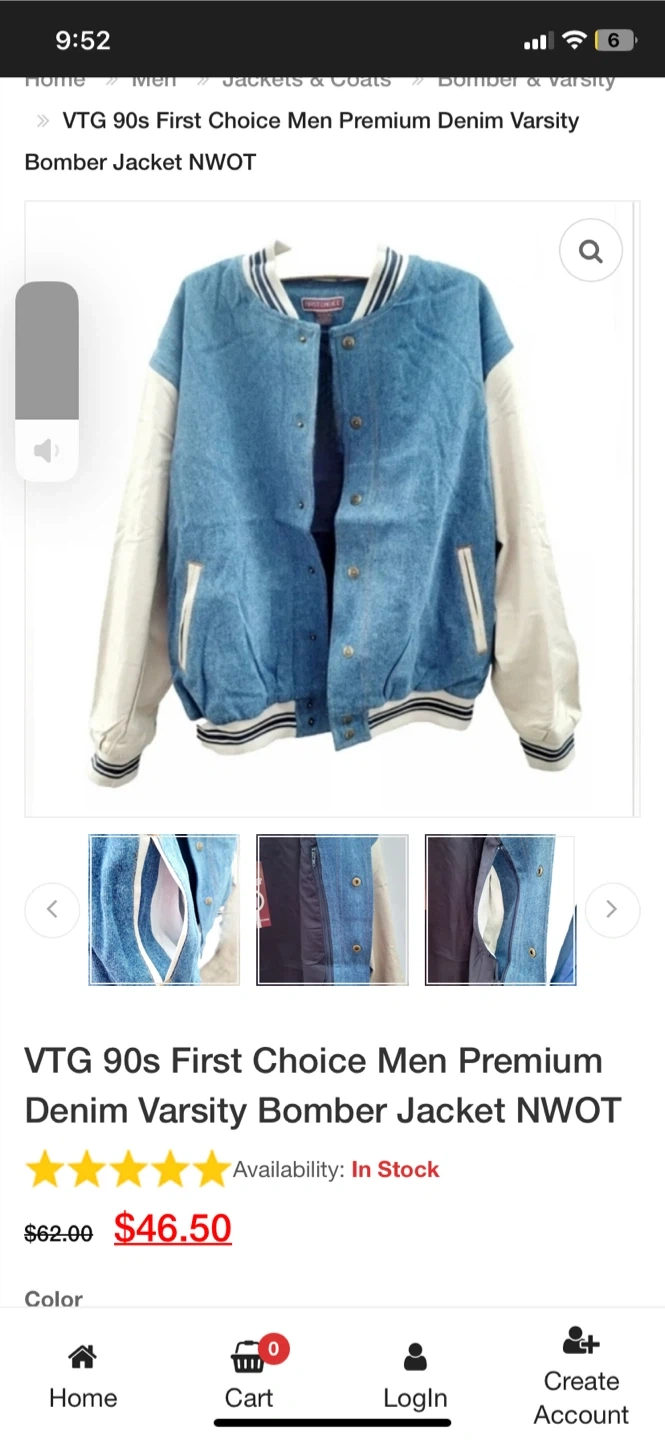This screenshot has width=665, height=1440.
Task: Show the next thumbnails with the right arrow
Action: [611, 909]
